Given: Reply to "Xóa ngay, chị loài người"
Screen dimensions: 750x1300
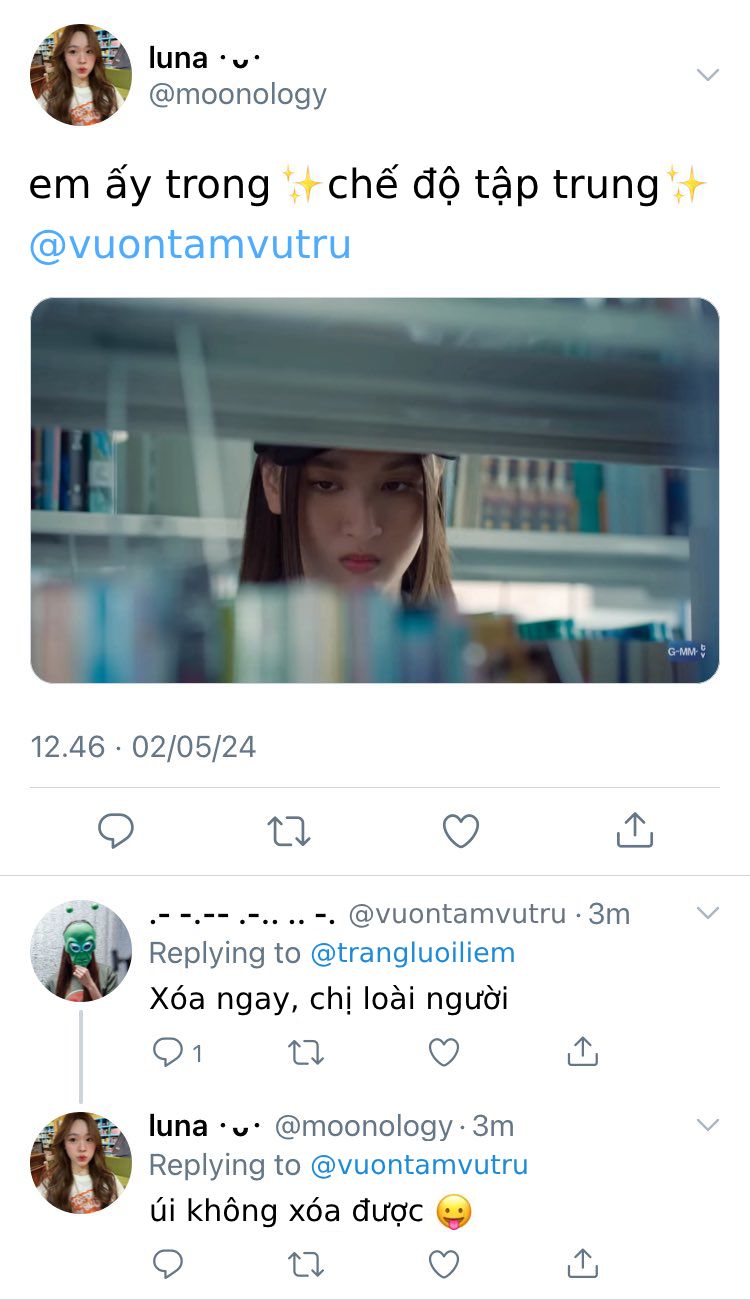Looking at the screenshot, I should (168, 1052).
